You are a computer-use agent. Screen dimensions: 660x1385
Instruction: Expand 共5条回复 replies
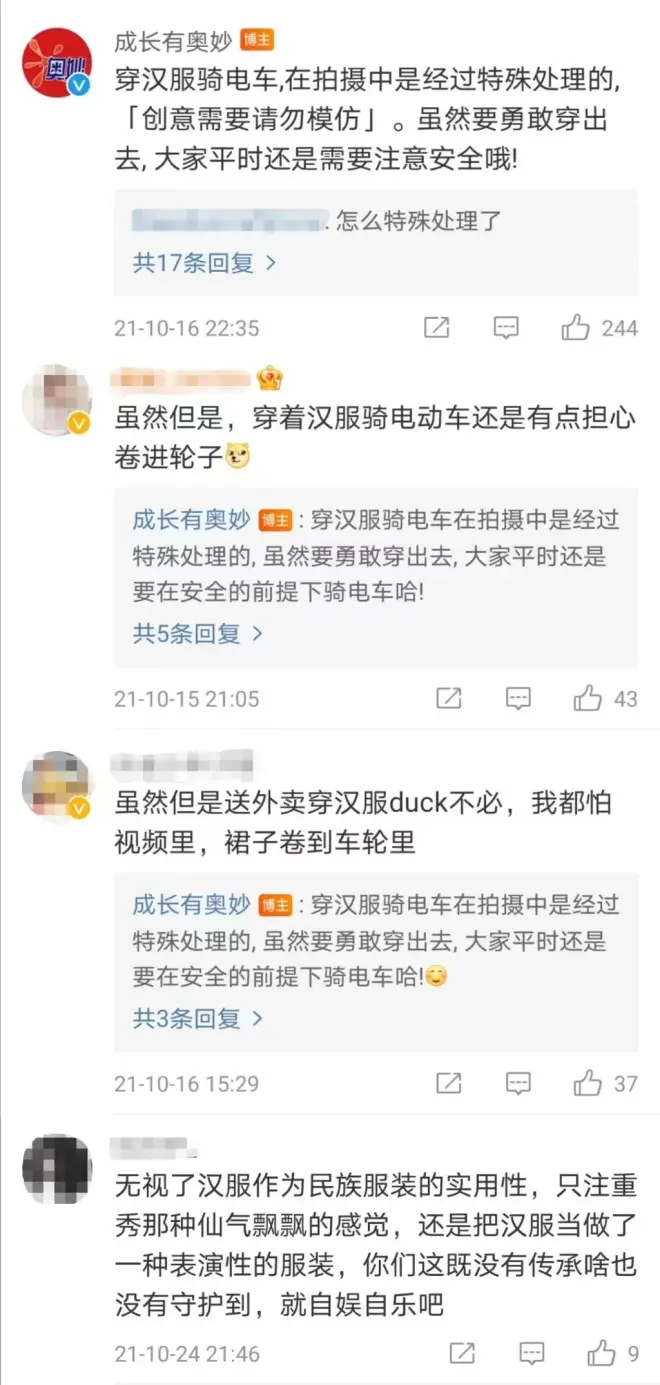(198, 633)
